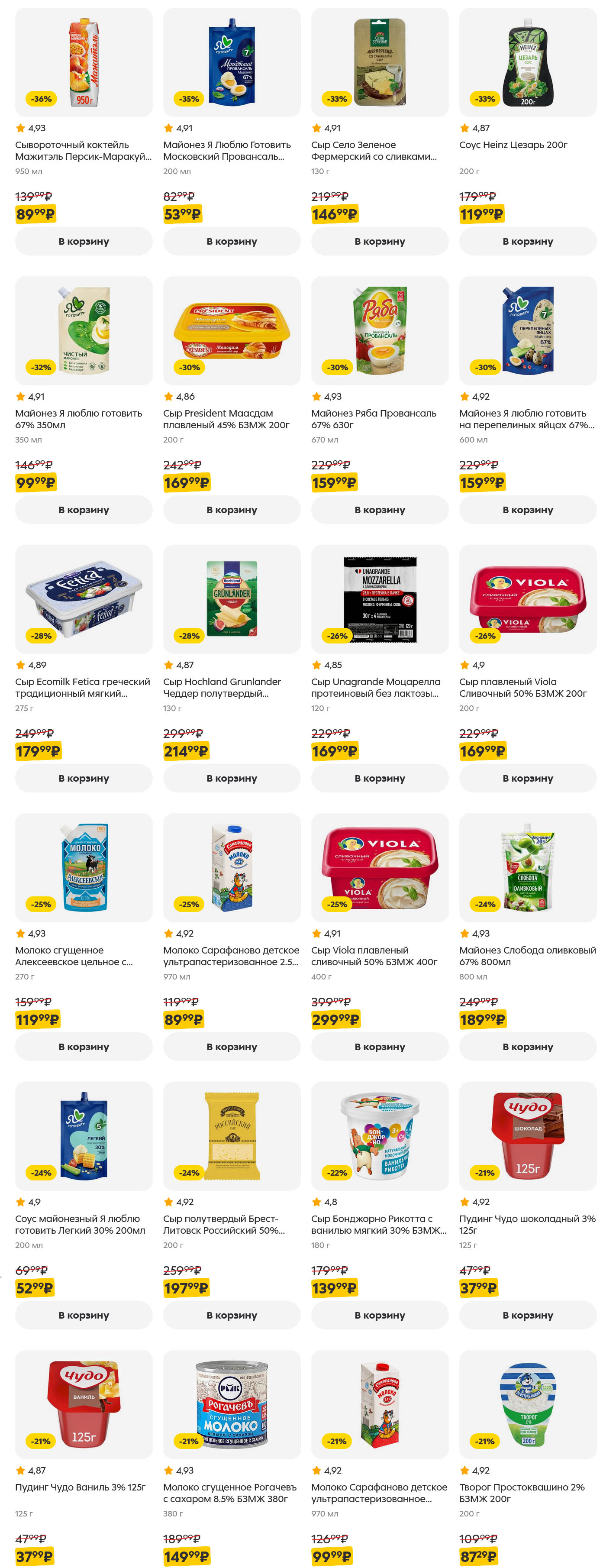
Task: Add Легкий 30% mayonnaise sauce to cart
Action: (x=84, y=1315)
